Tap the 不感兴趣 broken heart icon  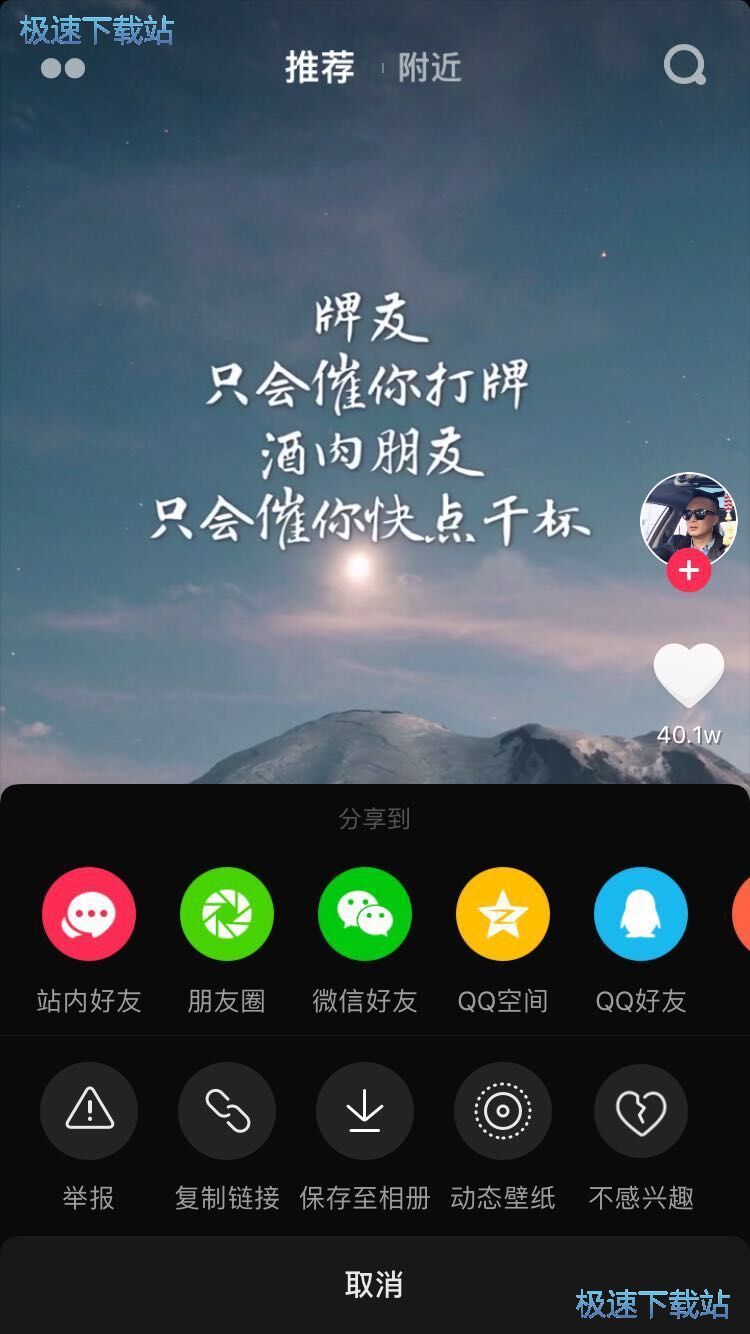pos(640,1110)
